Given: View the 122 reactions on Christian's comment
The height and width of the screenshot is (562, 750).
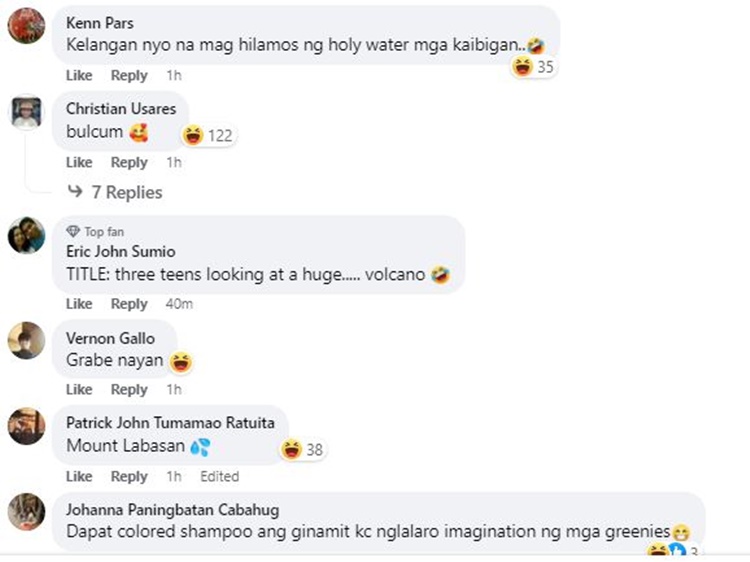Looking at the screenshot, I should pyautogui.click(x=209, y=136).
